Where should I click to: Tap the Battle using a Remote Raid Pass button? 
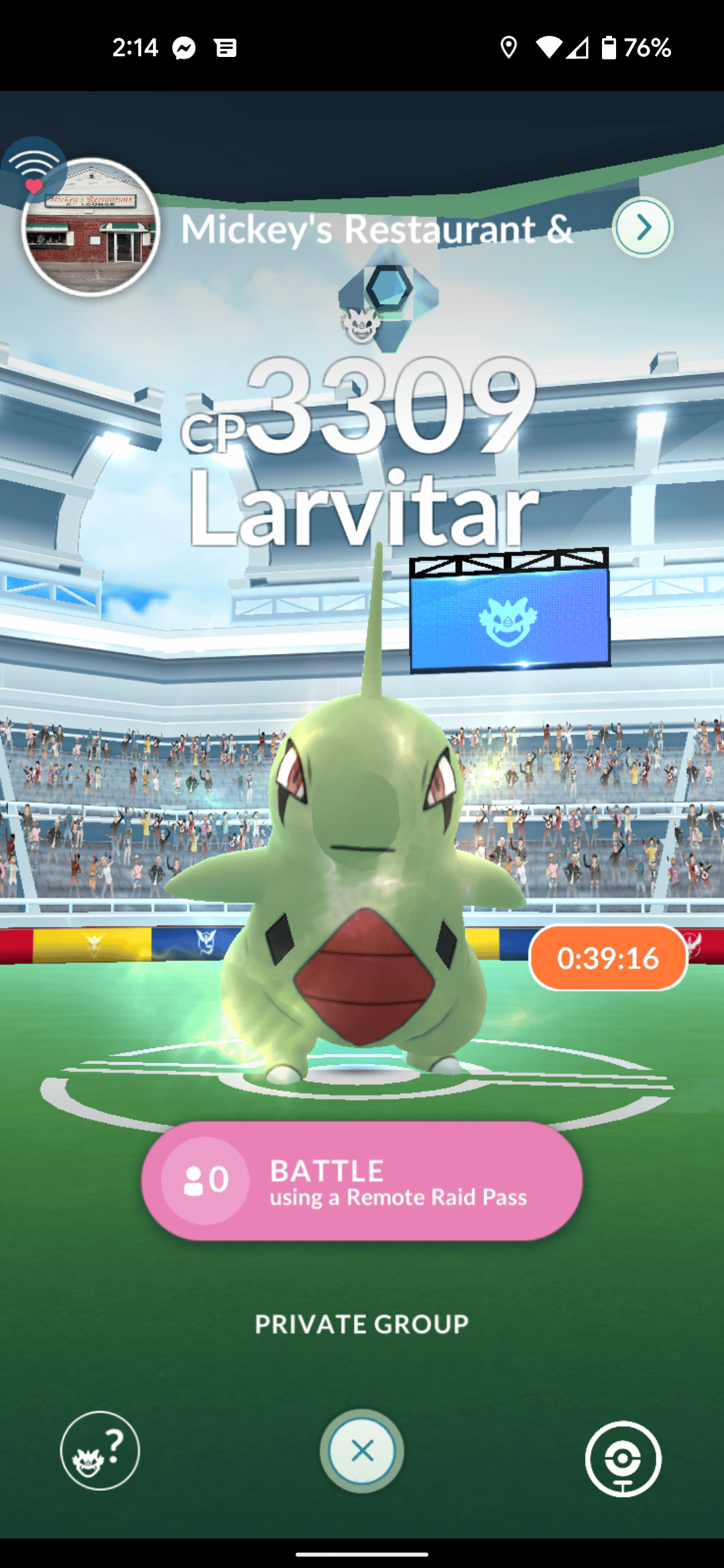(x=362, y=1181)
